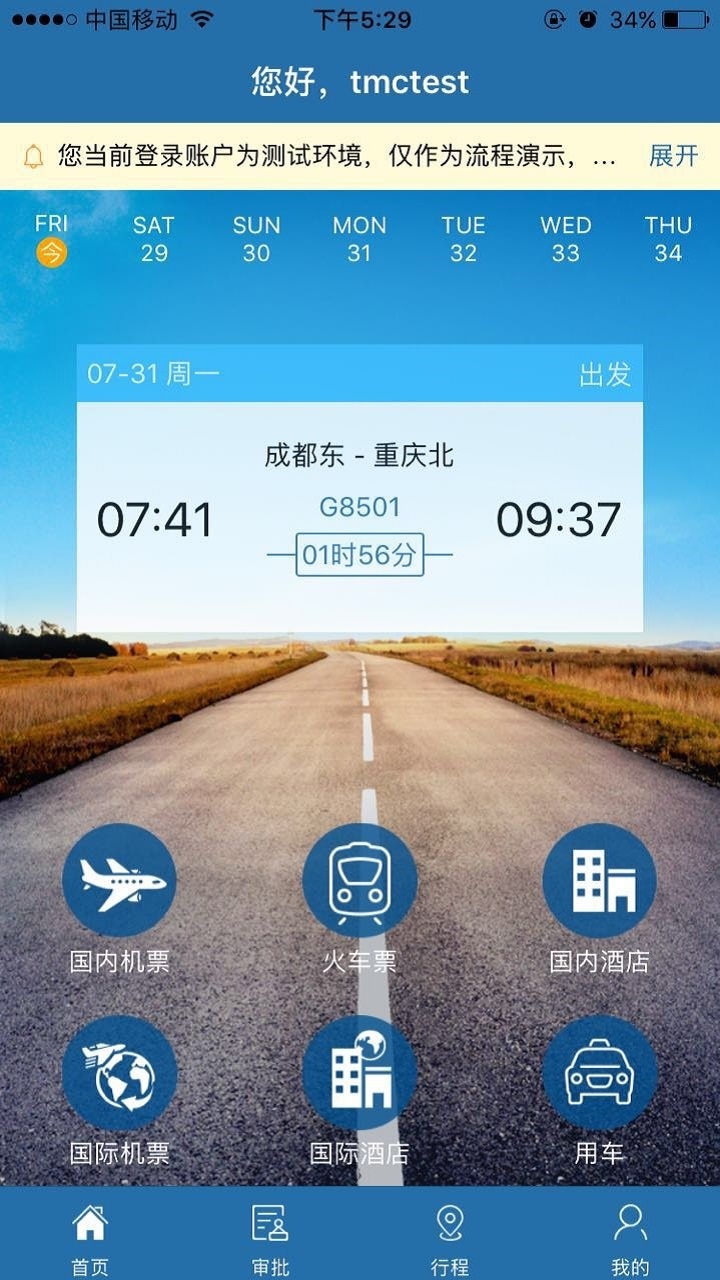
Task: Select Wednesday 33 in the date row
Action: point(565,240)
